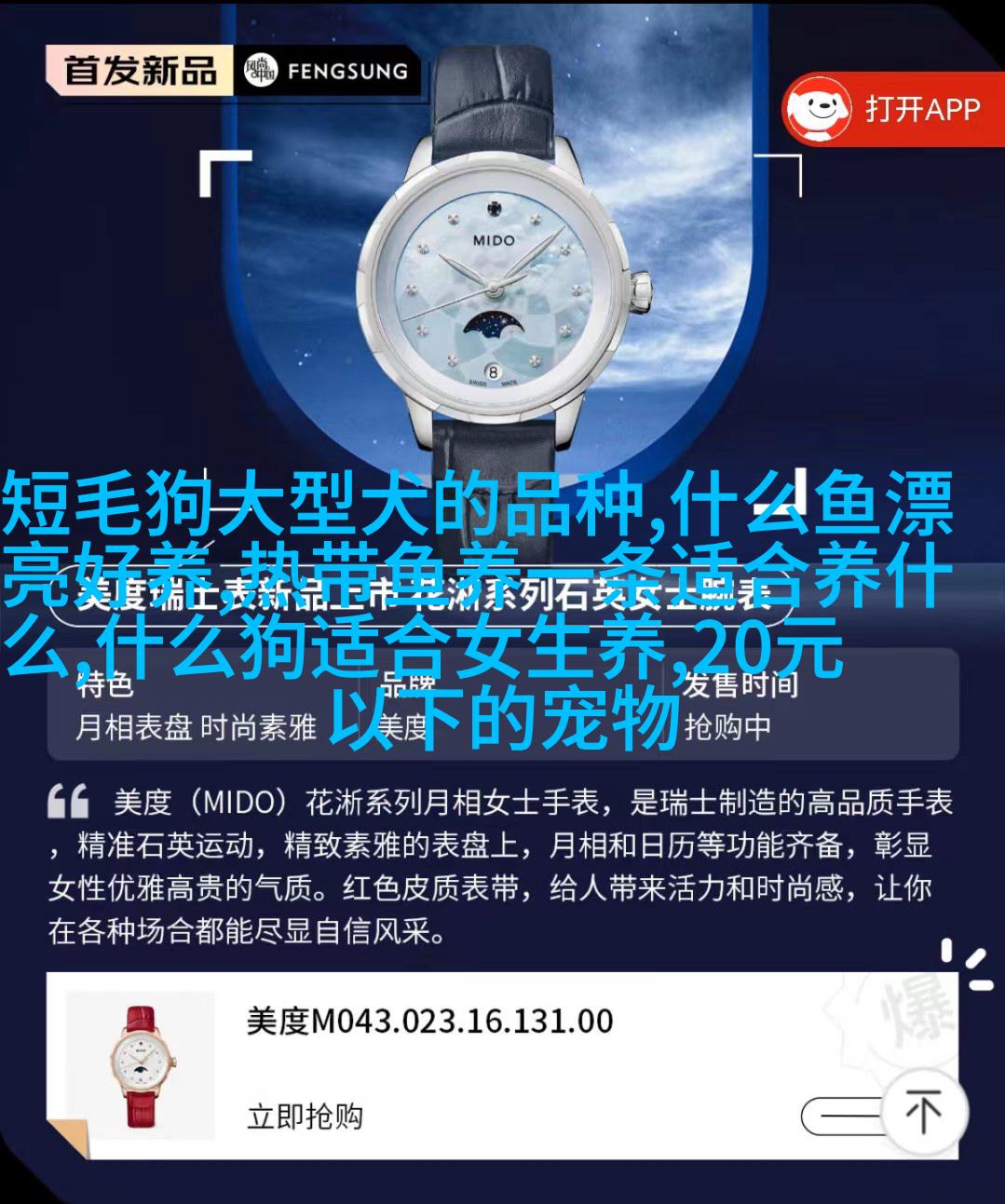Open the 美度M043.023.16.131.00 product card
This screenshot has height=1204, width=1005.
click(x=429, y=1021)
